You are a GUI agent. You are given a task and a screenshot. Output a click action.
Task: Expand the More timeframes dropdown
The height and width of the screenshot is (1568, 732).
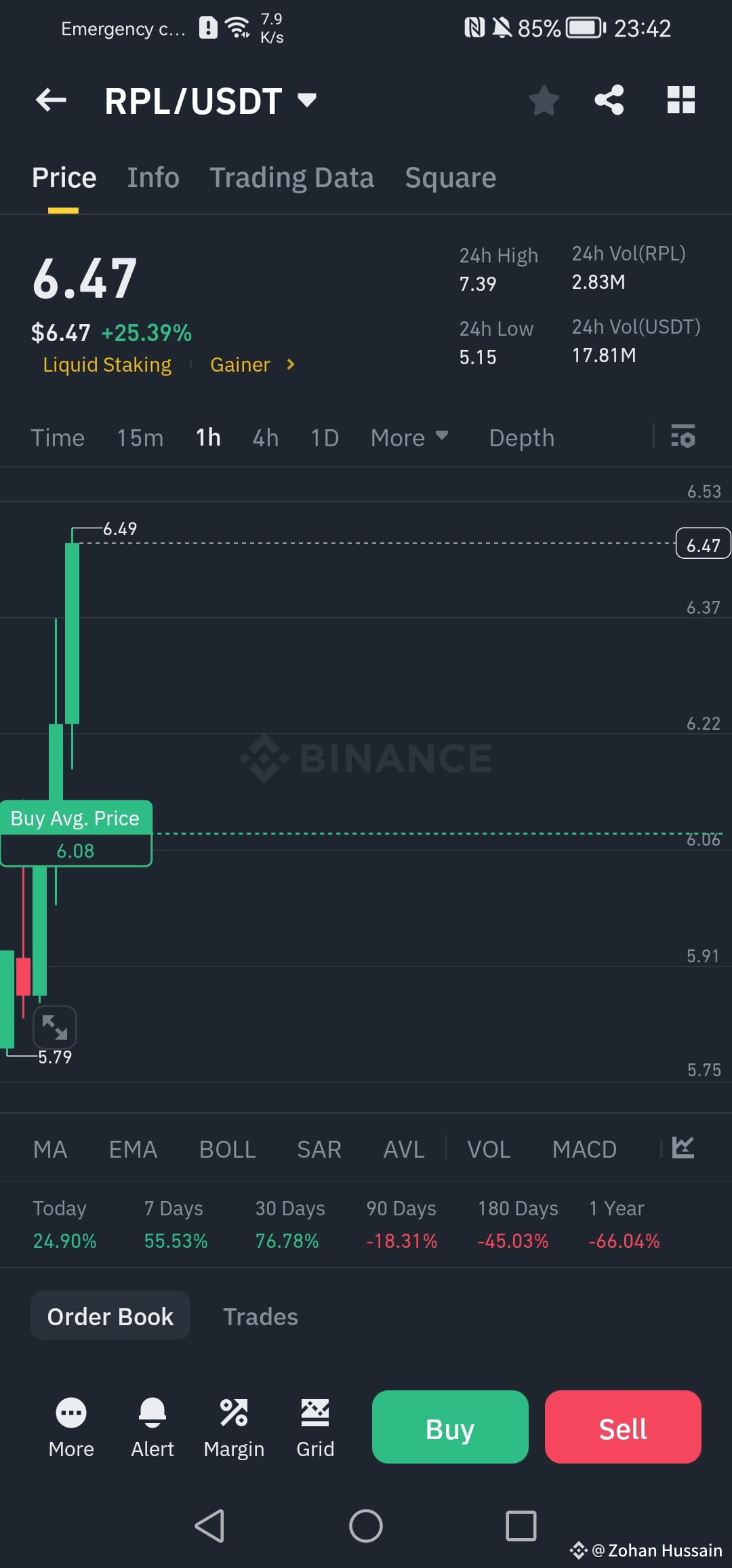coord(409,437)
